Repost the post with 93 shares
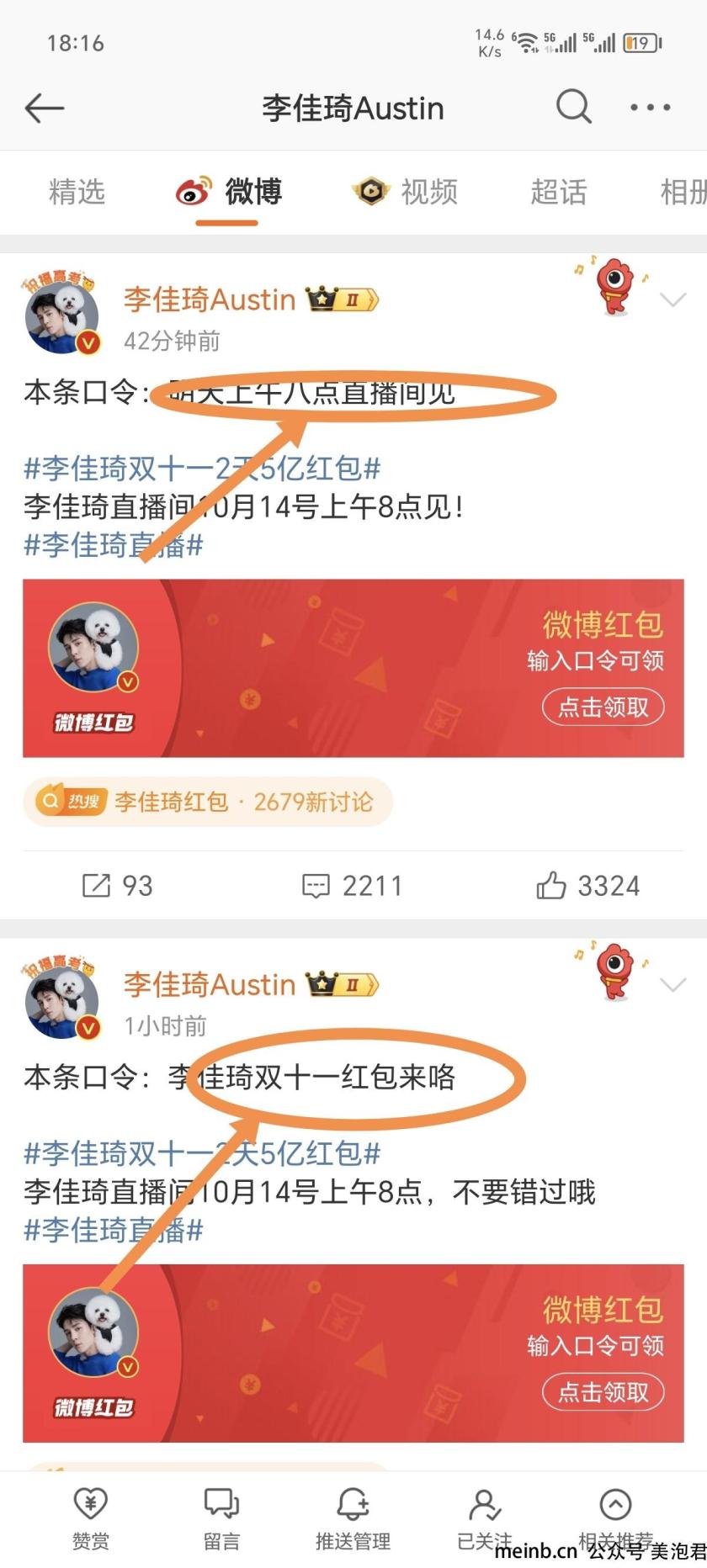Screen dimensions: 707x1568 coord(117,885)
